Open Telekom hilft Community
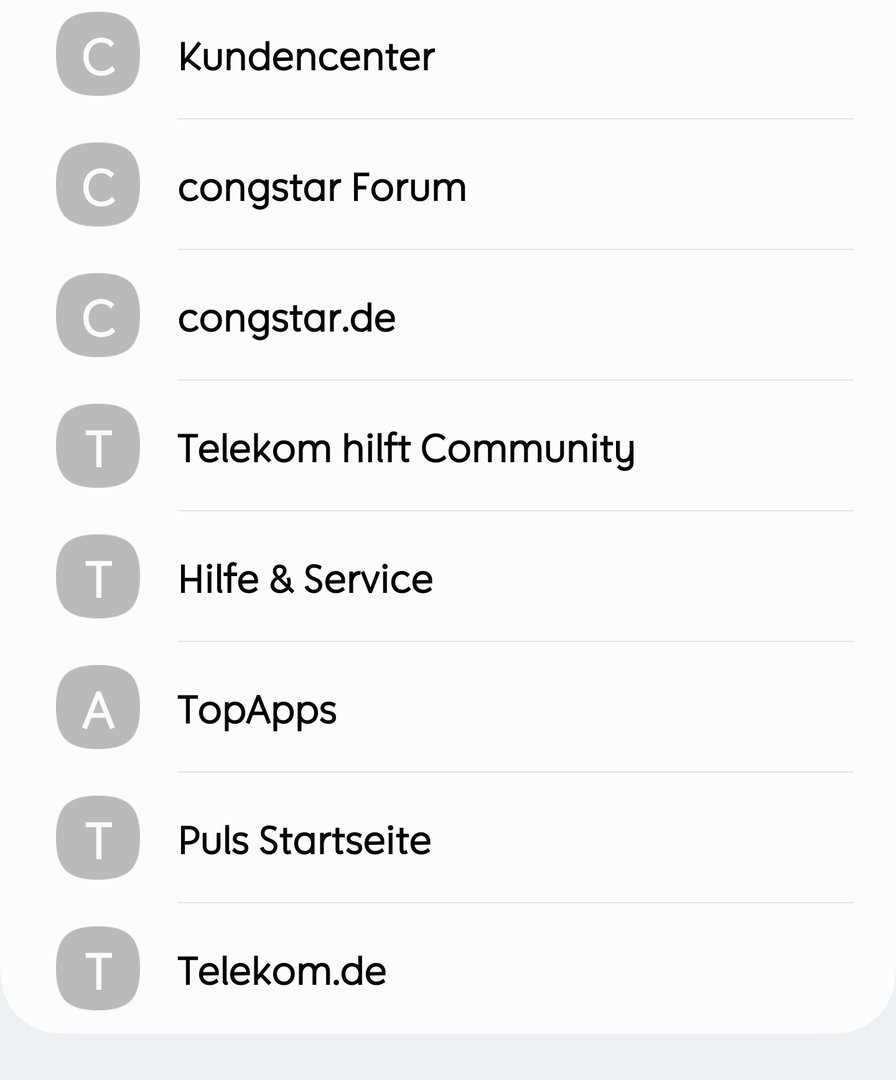896x1080 pixels. point(406,449)
